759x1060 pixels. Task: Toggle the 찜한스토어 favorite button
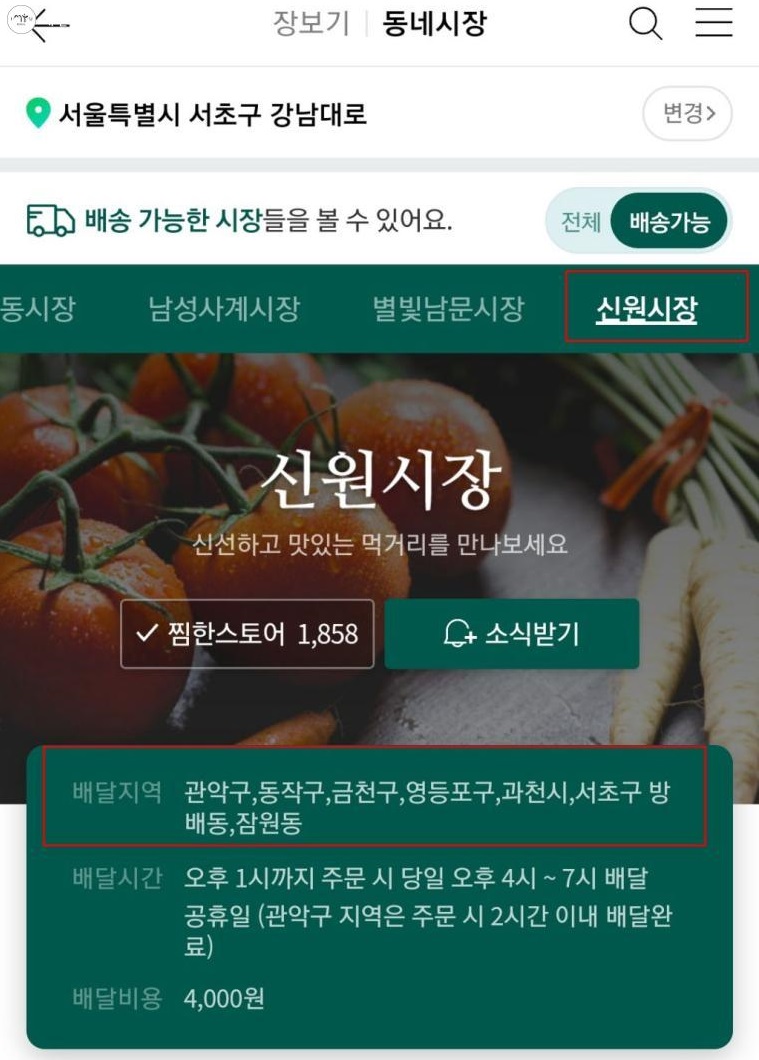[x=247, y=634]
